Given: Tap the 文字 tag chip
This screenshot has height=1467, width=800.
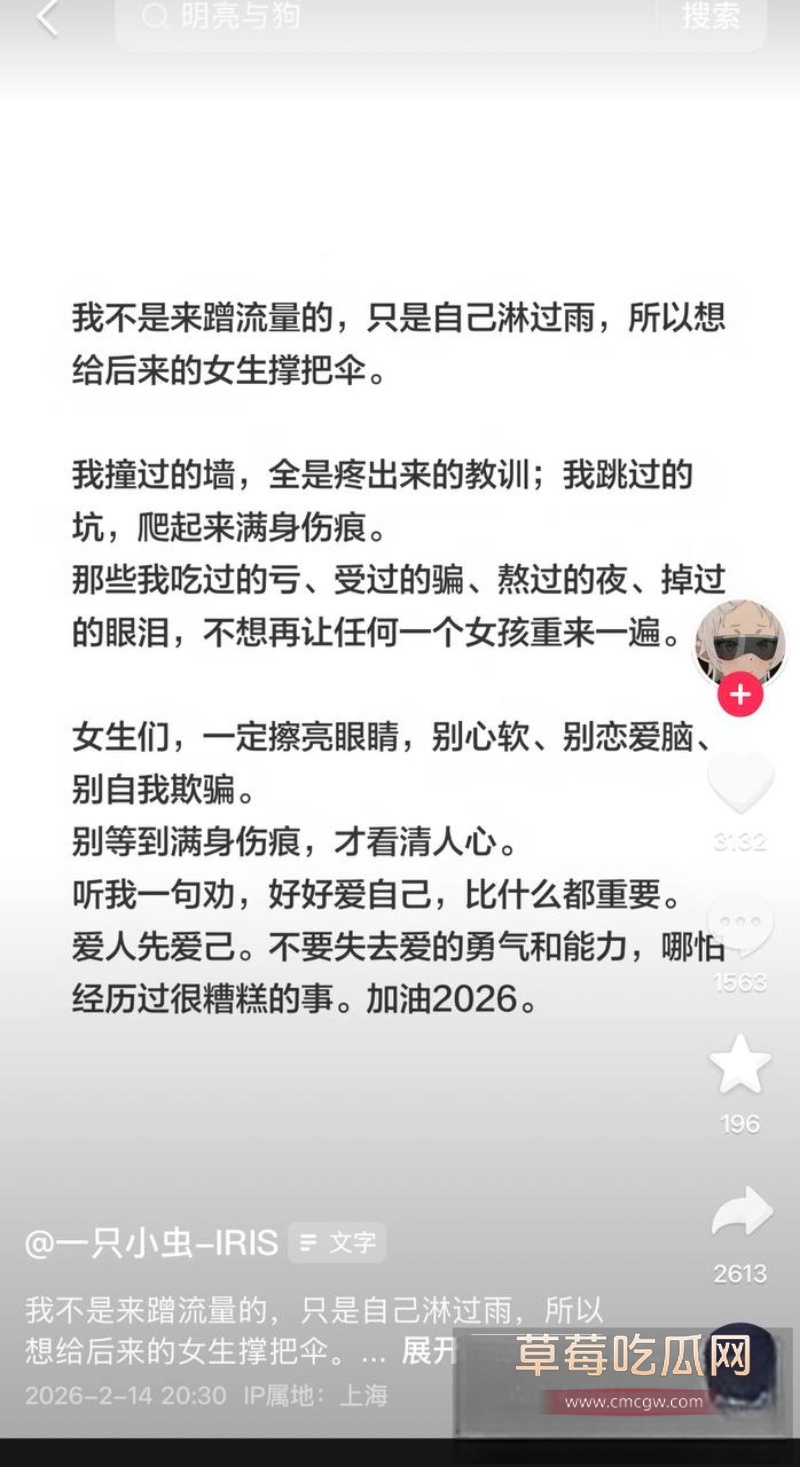Looking at the screenshot, I should 338,1243.
